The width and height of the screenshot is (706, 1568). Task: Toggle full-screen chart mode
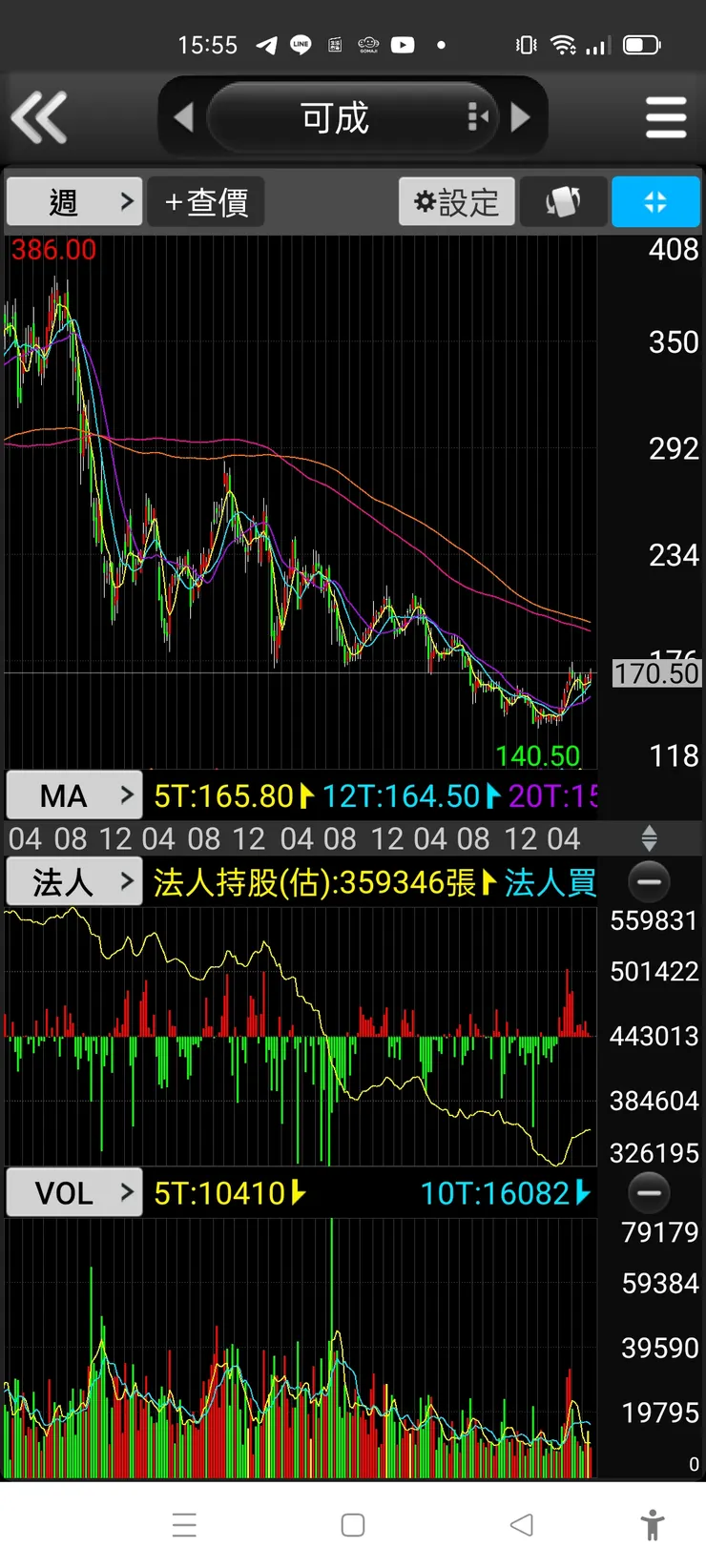pyautogui.click(x=654, y=201)
